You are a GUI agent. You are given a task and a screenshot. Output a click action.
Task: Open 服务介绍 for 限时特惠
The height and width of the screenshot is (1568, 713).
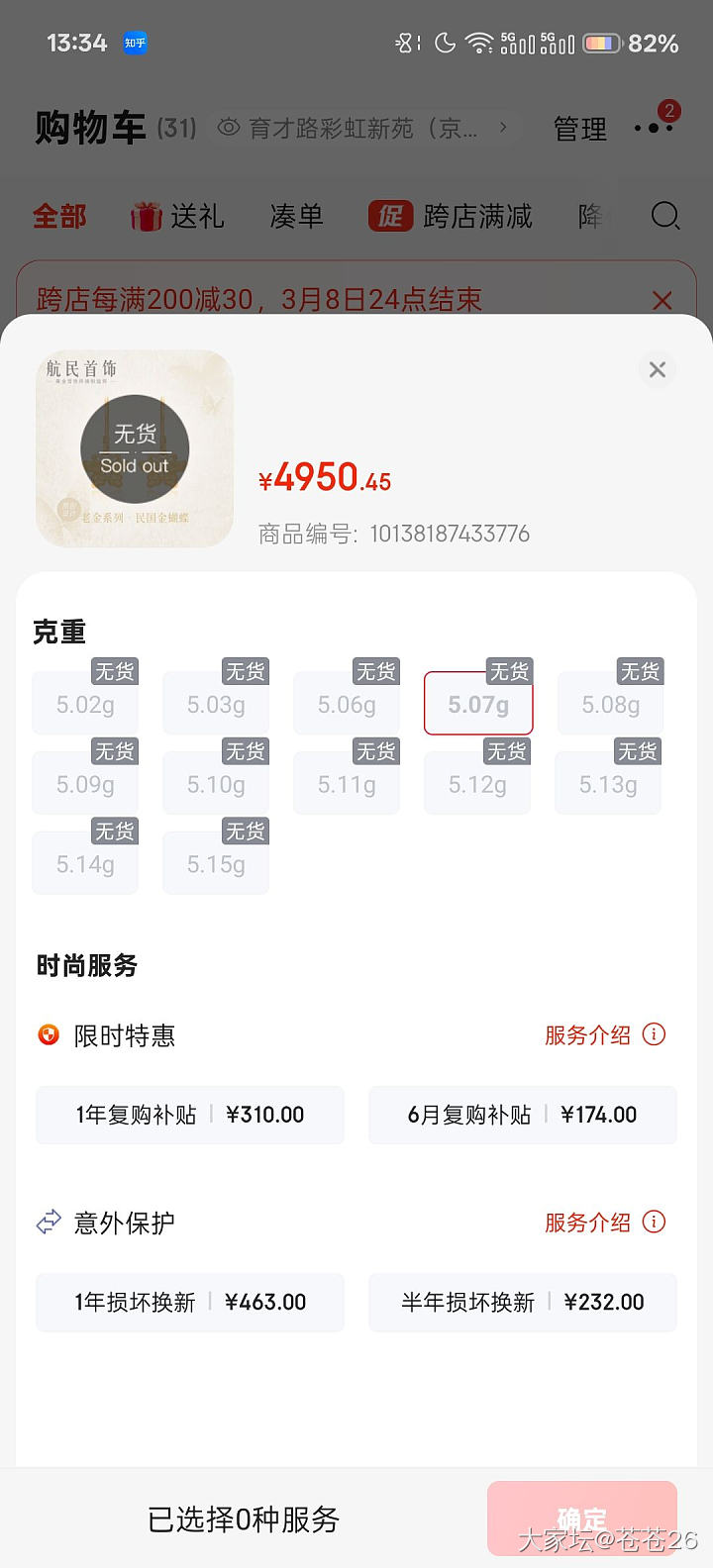(604, 1035)
